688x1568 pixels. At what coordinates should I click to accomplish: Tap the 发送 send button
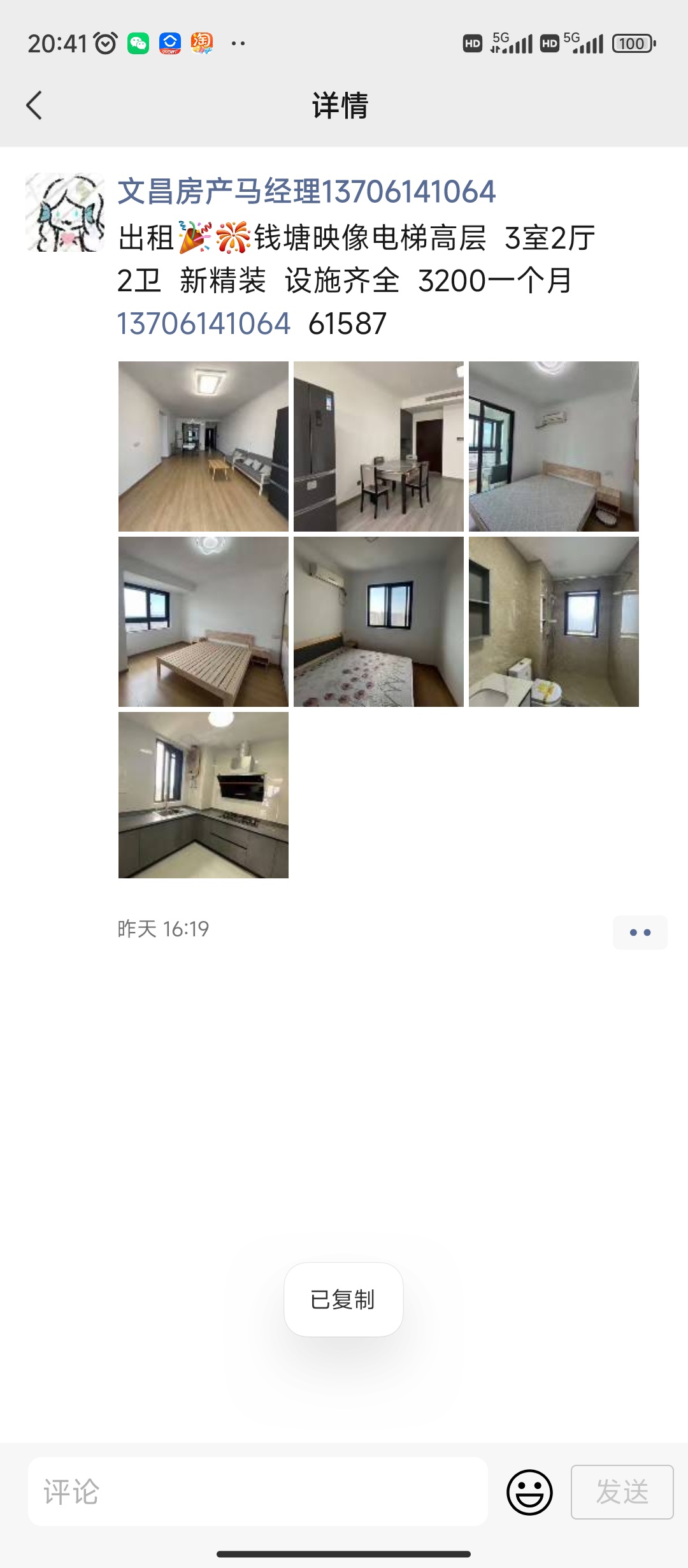click(622, 1492)
